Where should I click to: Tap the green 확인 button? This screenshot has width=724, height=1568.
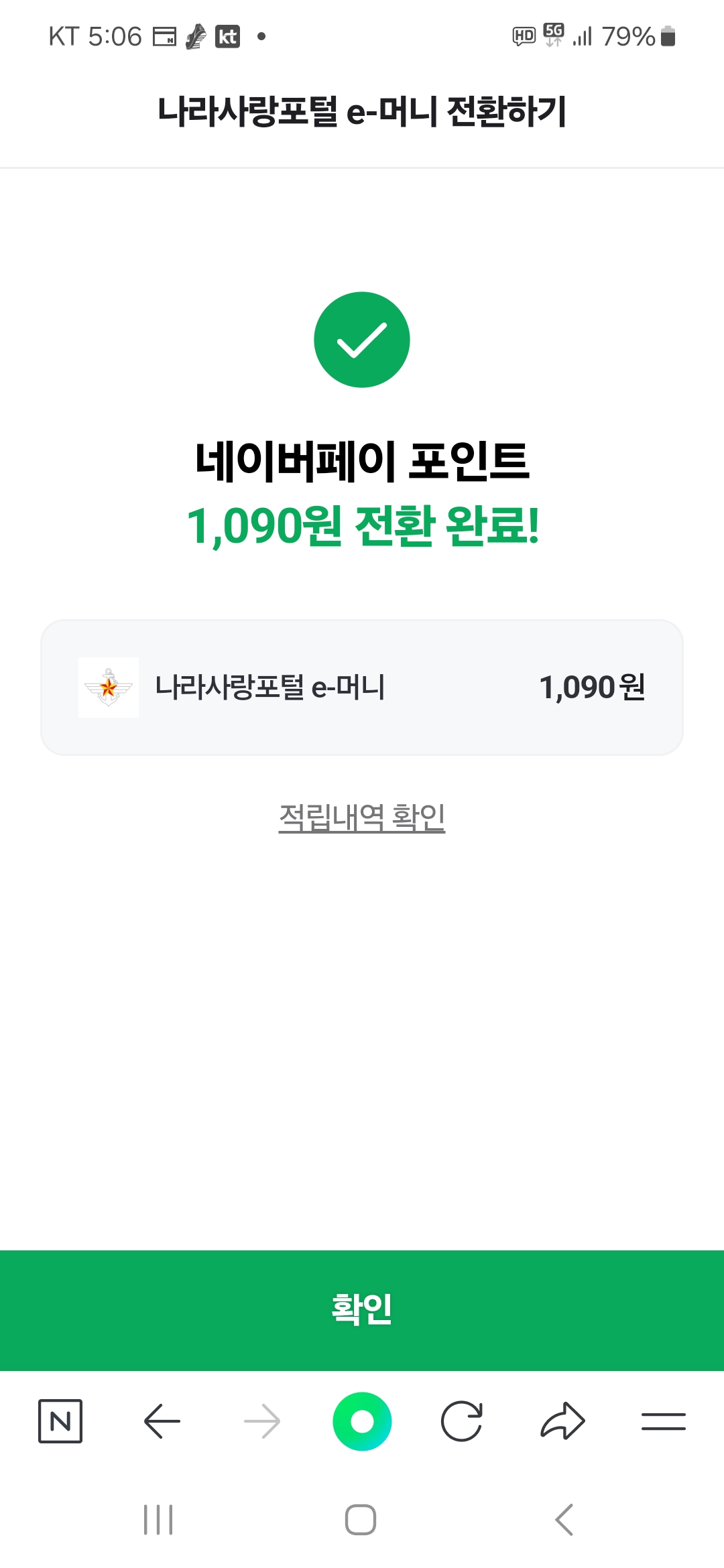pyautogui.click(x=362, y=1309)
